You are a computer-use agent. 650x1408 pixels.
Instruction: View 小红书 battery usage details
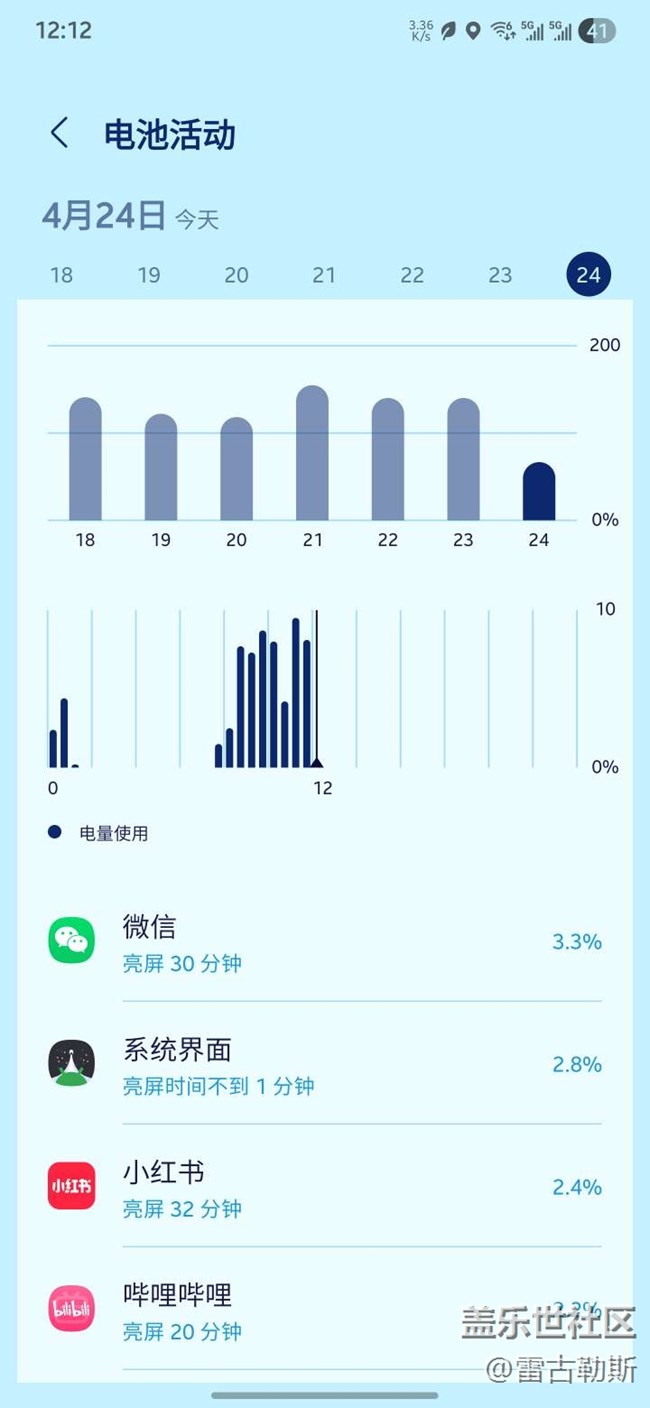tap(325, 1187)
